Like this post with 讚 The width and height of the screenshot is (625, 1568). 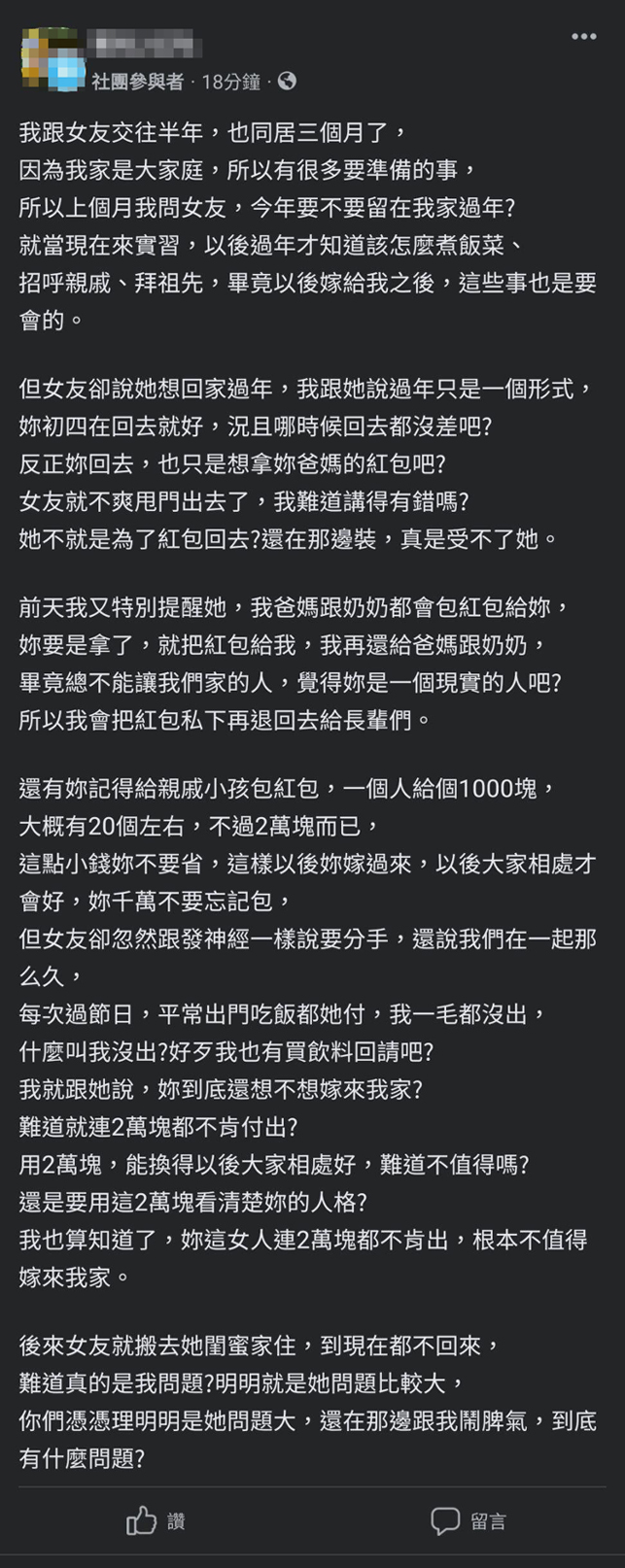tap(156, 1520)
